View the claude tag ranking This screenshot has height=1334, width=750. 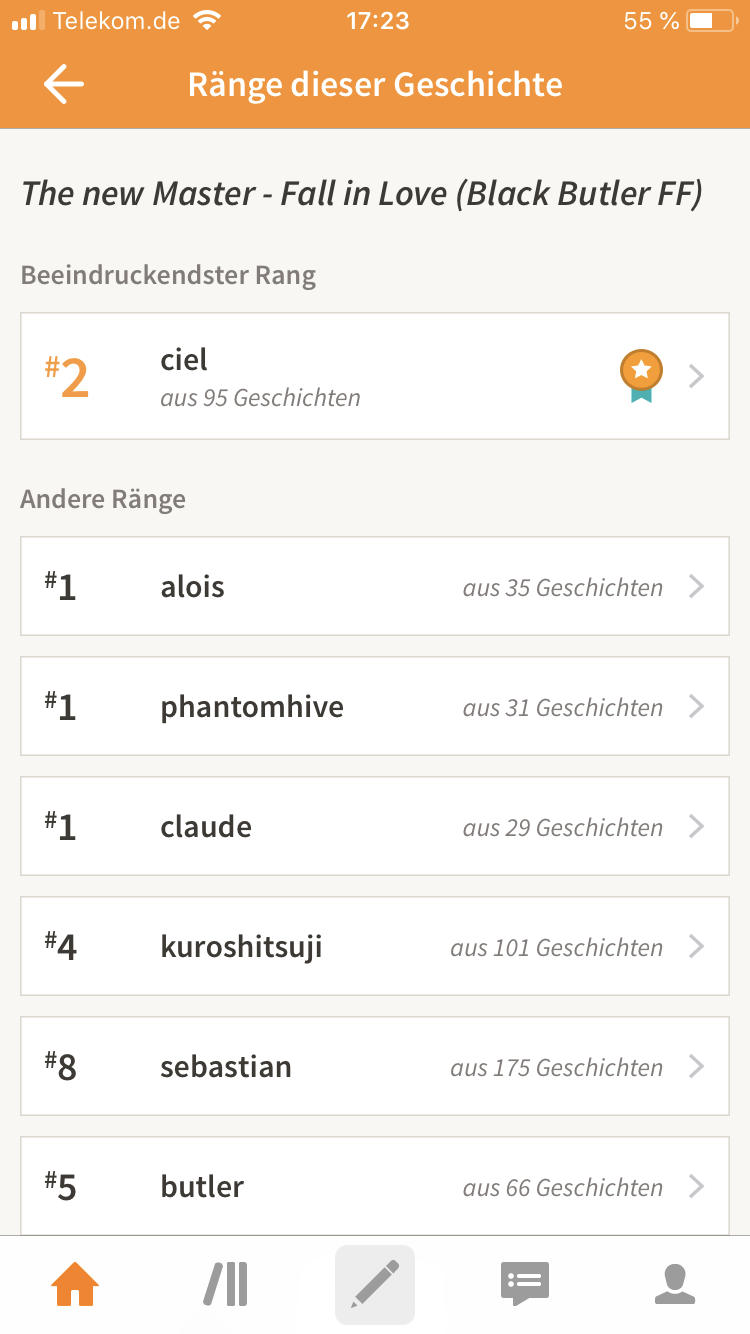coord(375,826)
